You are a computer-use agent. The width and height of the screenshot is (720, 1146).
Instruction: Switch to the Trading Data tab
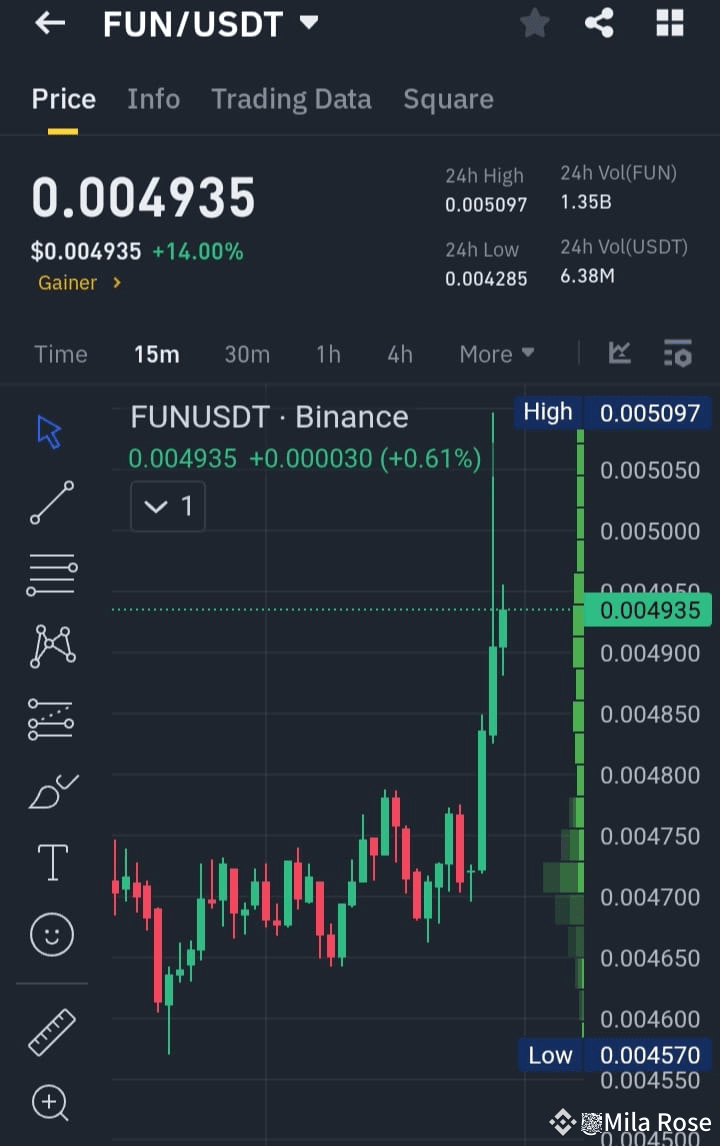(291, 99)
